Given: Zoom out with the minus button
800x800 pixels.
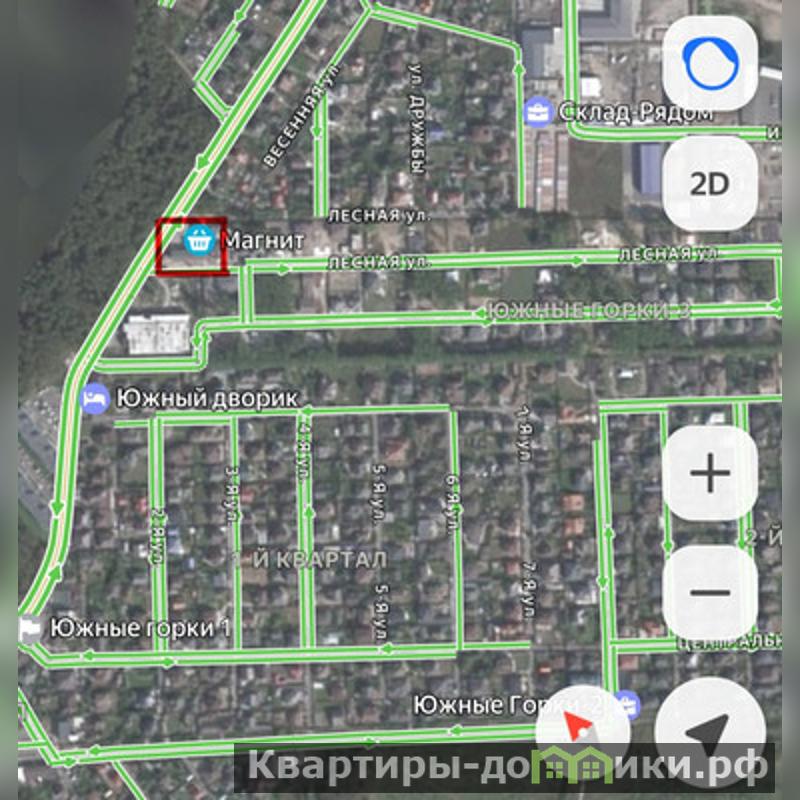Looking at the screenshot, I should click(x=711, y=592).
